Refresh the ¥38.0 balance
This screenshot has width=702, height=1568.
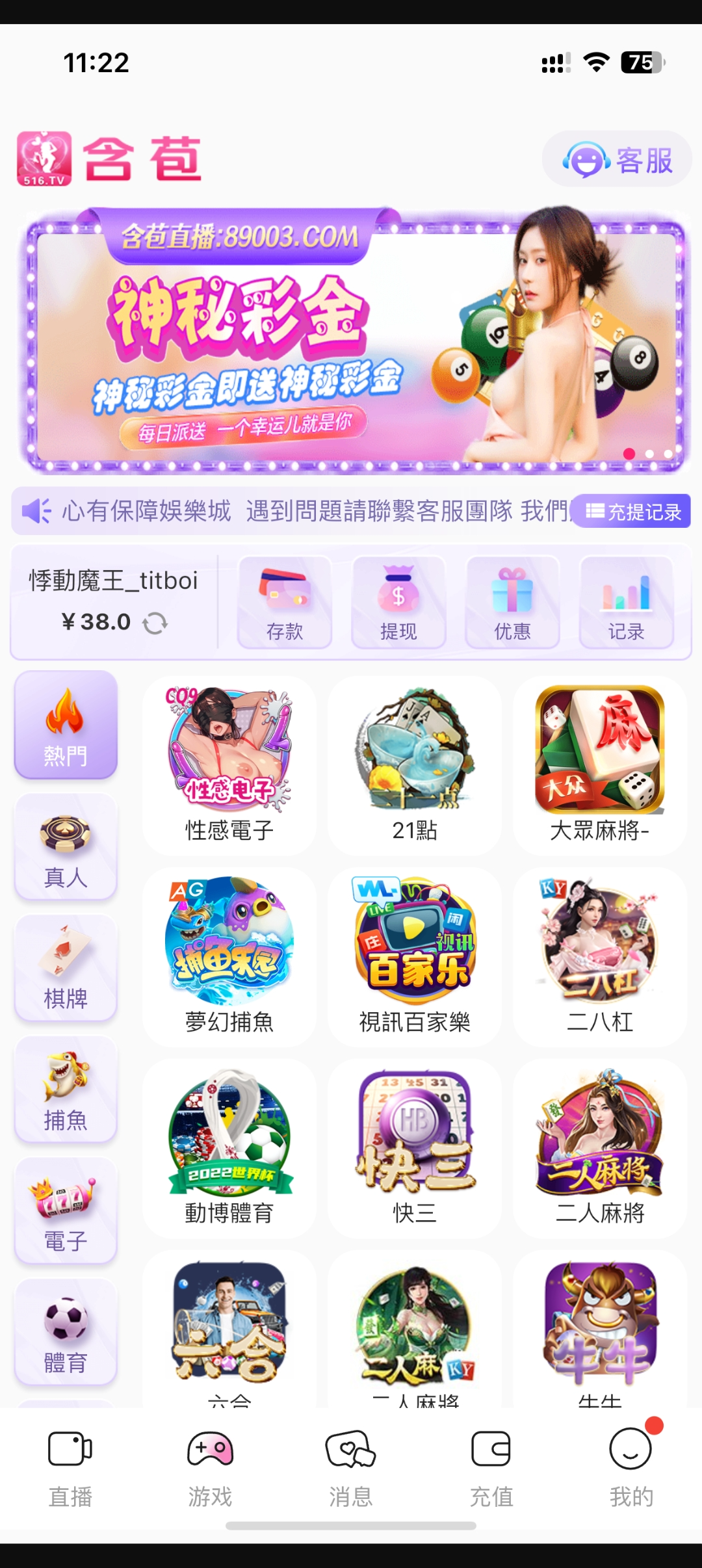(155, 623)
